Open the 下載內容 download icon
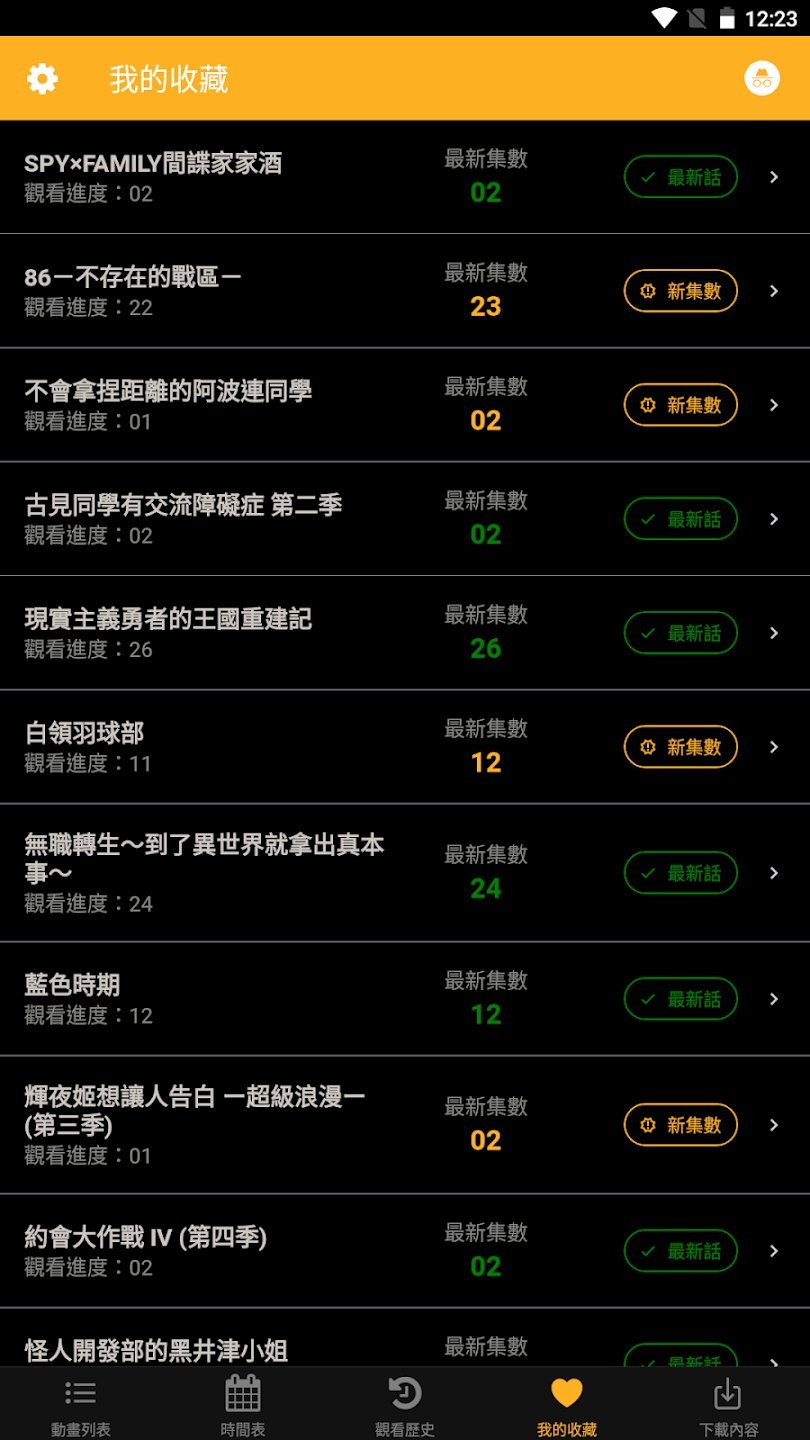 click(x=729, y=1393)
